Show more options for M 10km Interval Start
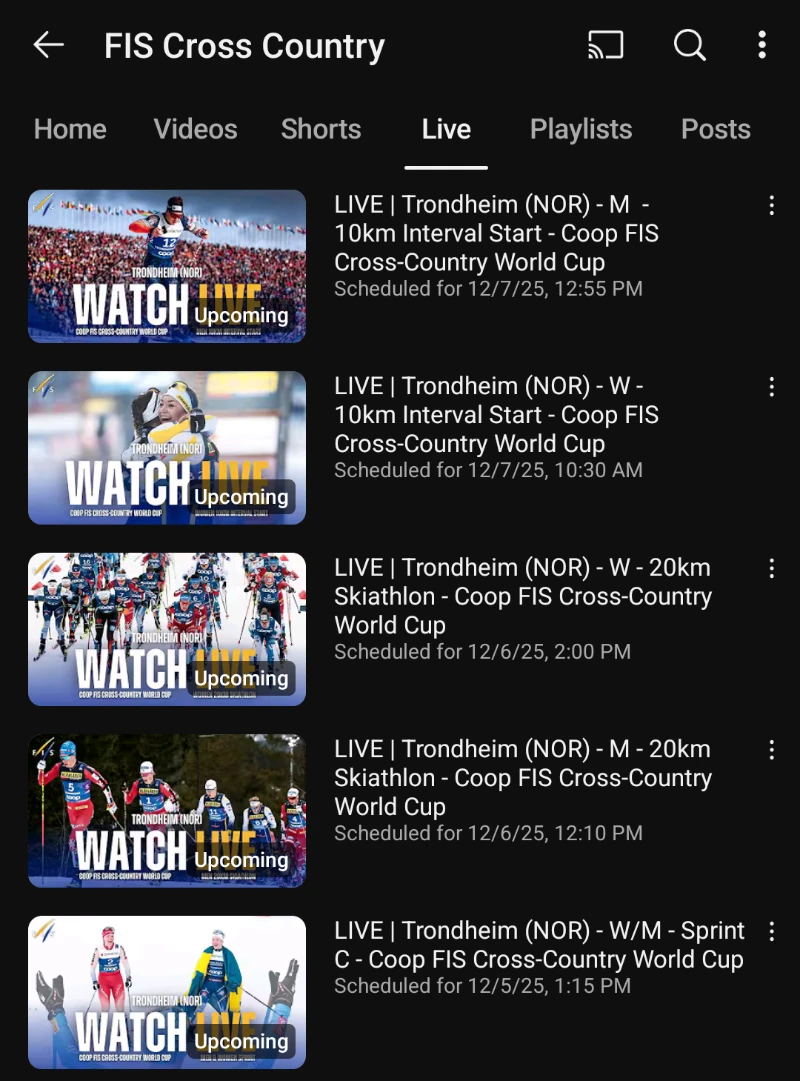This screenshot has height=1081, width=800. [x=771, y=206]
